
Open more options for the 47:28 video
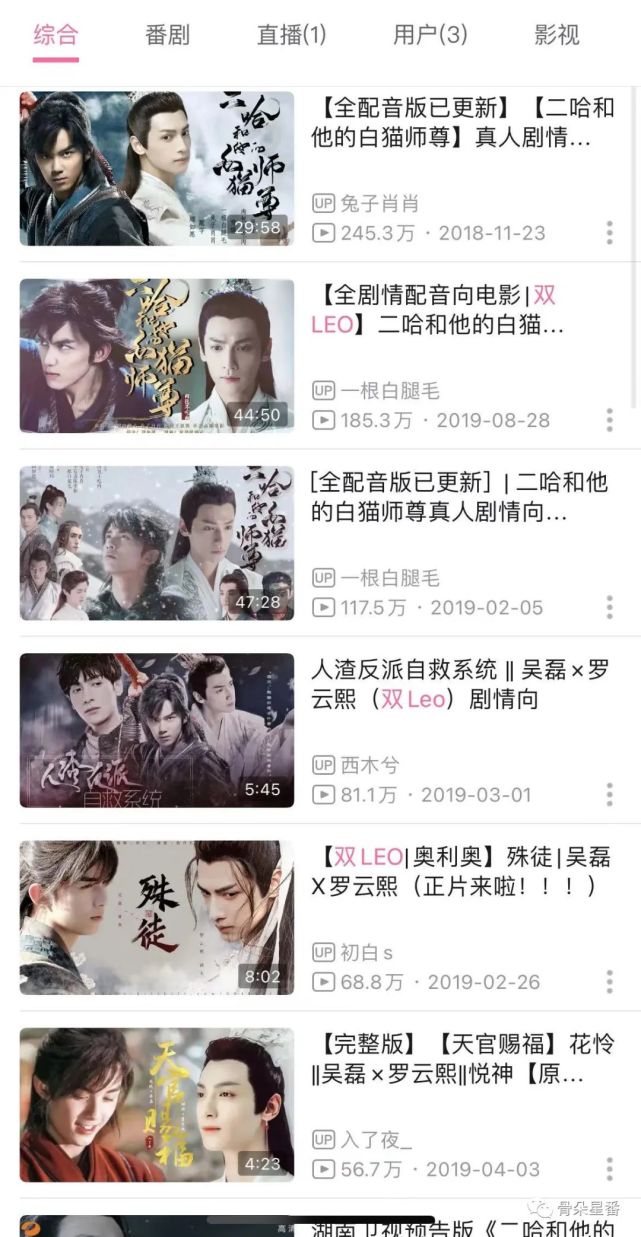609,607
